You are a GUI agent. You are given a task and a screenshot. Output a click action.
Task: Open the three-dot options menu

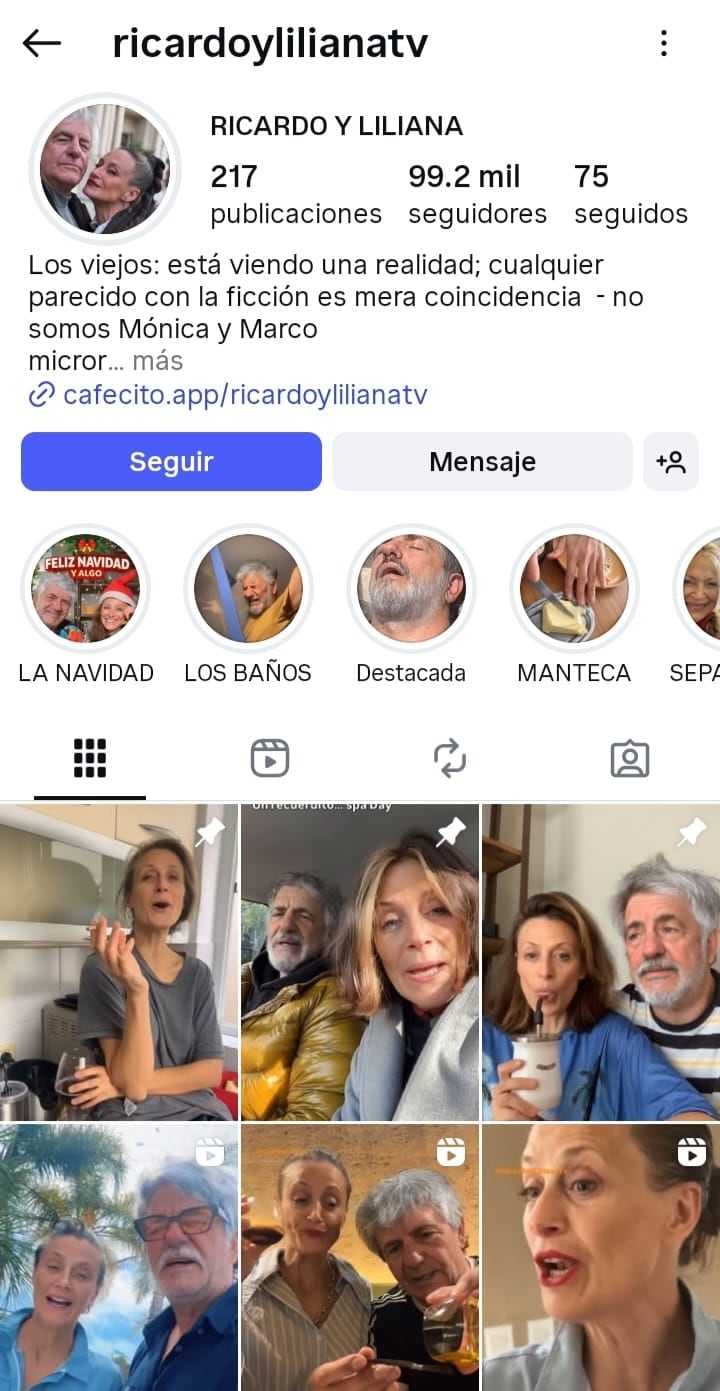click(x=662, y=42)
